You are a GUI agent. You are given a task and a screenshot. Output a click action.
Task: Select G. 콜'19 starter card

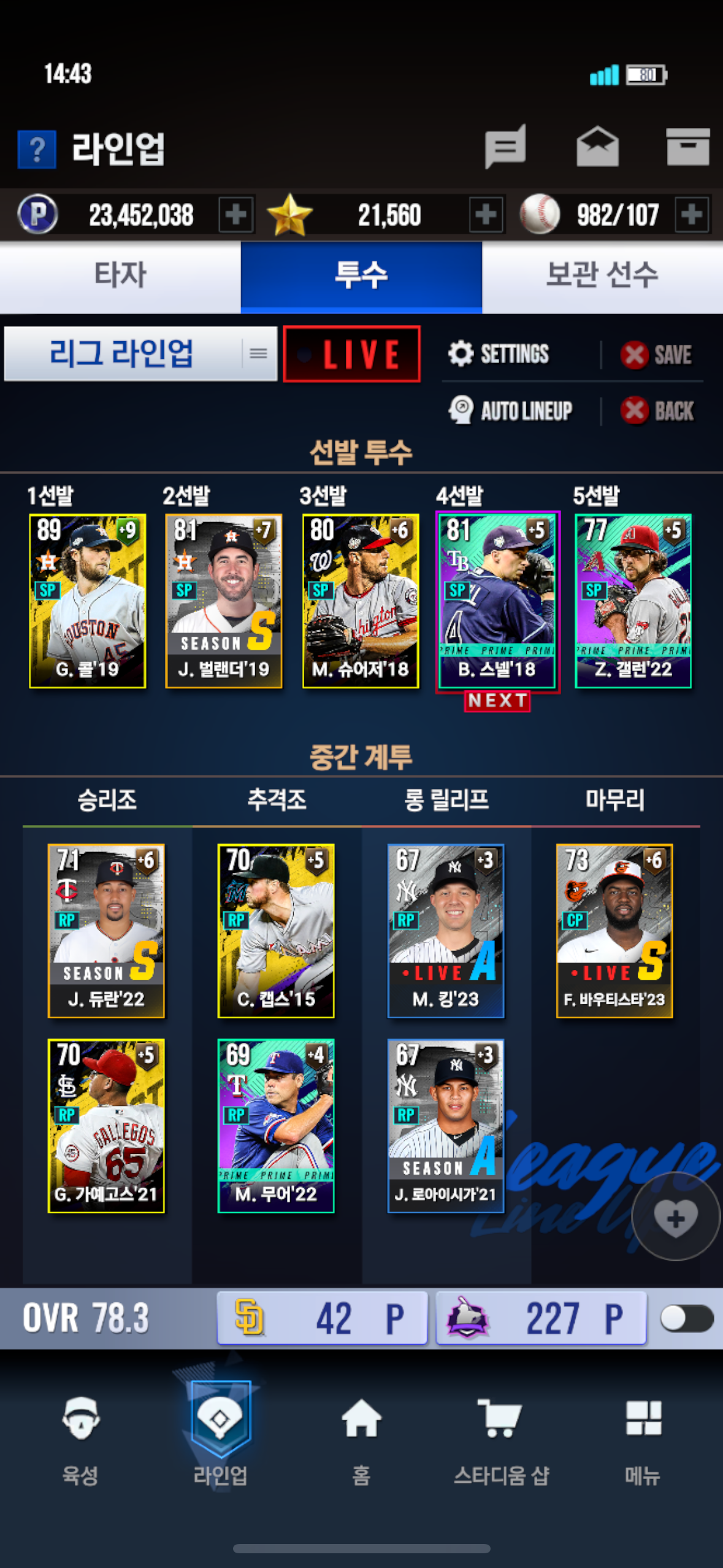point(88,601)
